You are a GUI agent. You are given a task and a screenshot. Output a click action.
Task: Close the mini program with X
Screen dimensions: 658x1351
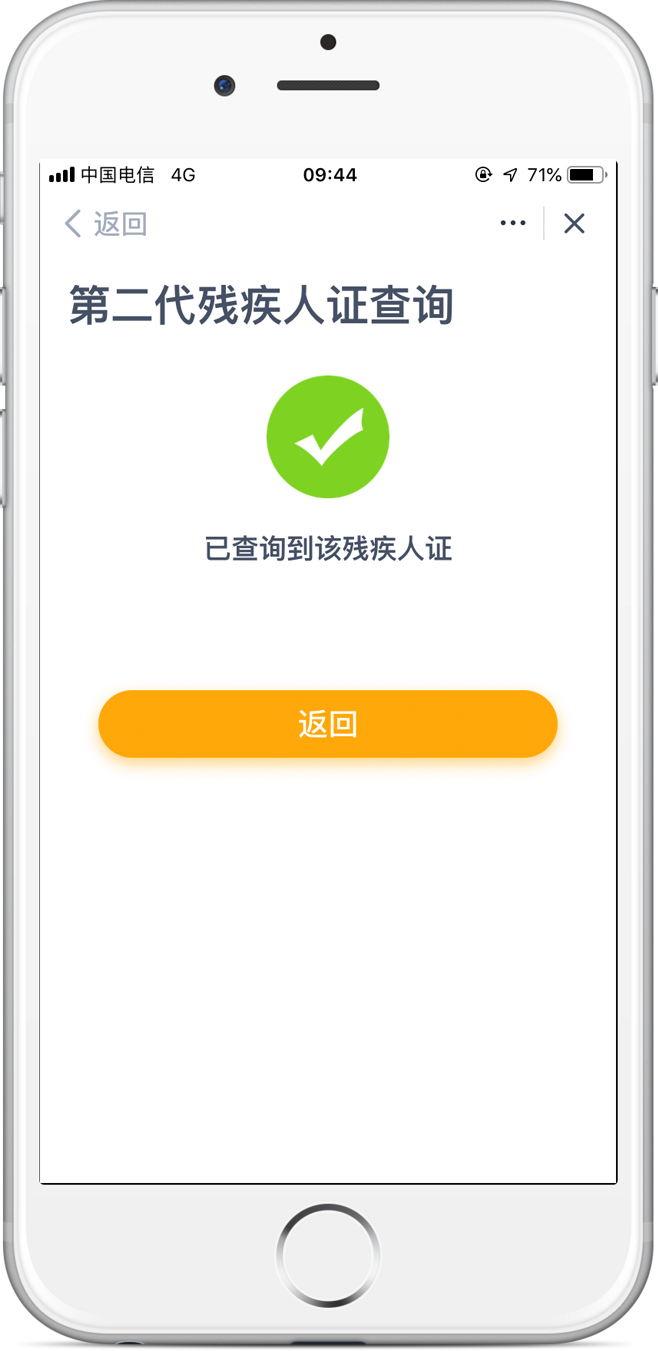(574, 223)
